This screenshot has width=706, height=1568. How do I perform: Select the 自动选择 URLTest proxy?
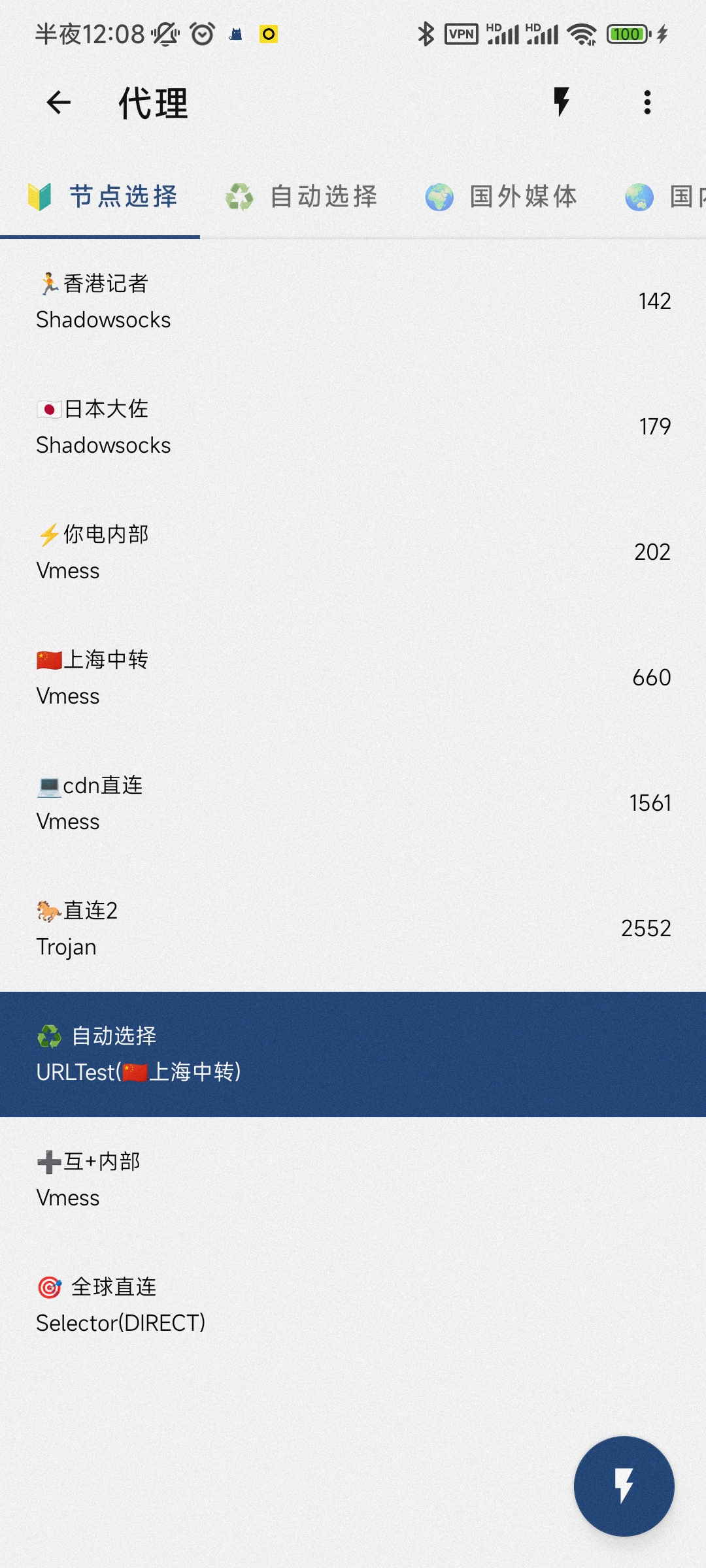pos(353,1054)
